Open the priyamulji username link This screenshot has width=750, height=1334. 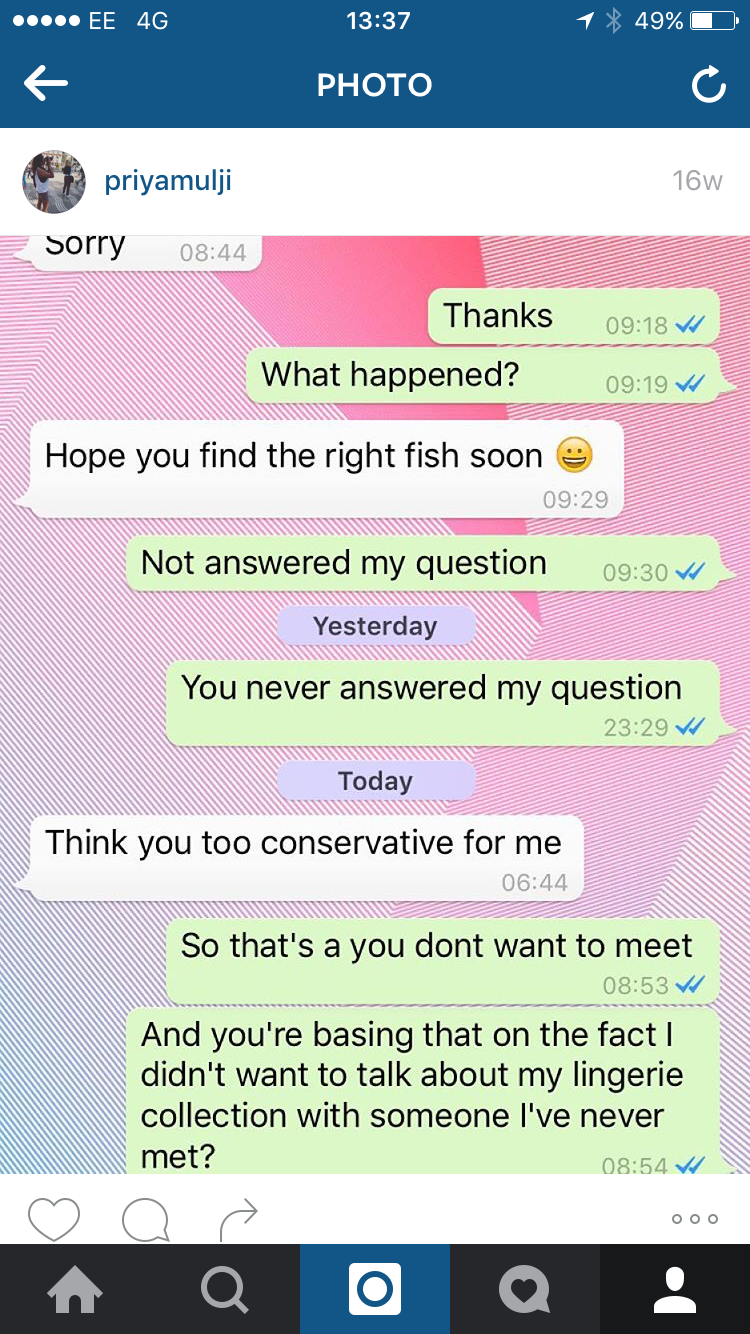(168, 182)
